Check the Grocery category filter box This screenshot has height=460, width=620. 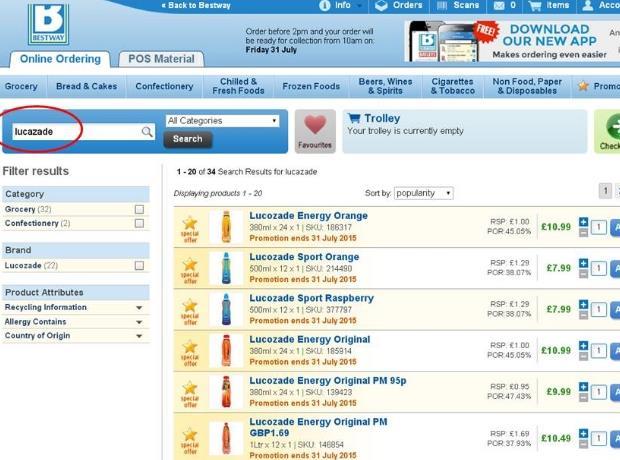pos(139,209)
